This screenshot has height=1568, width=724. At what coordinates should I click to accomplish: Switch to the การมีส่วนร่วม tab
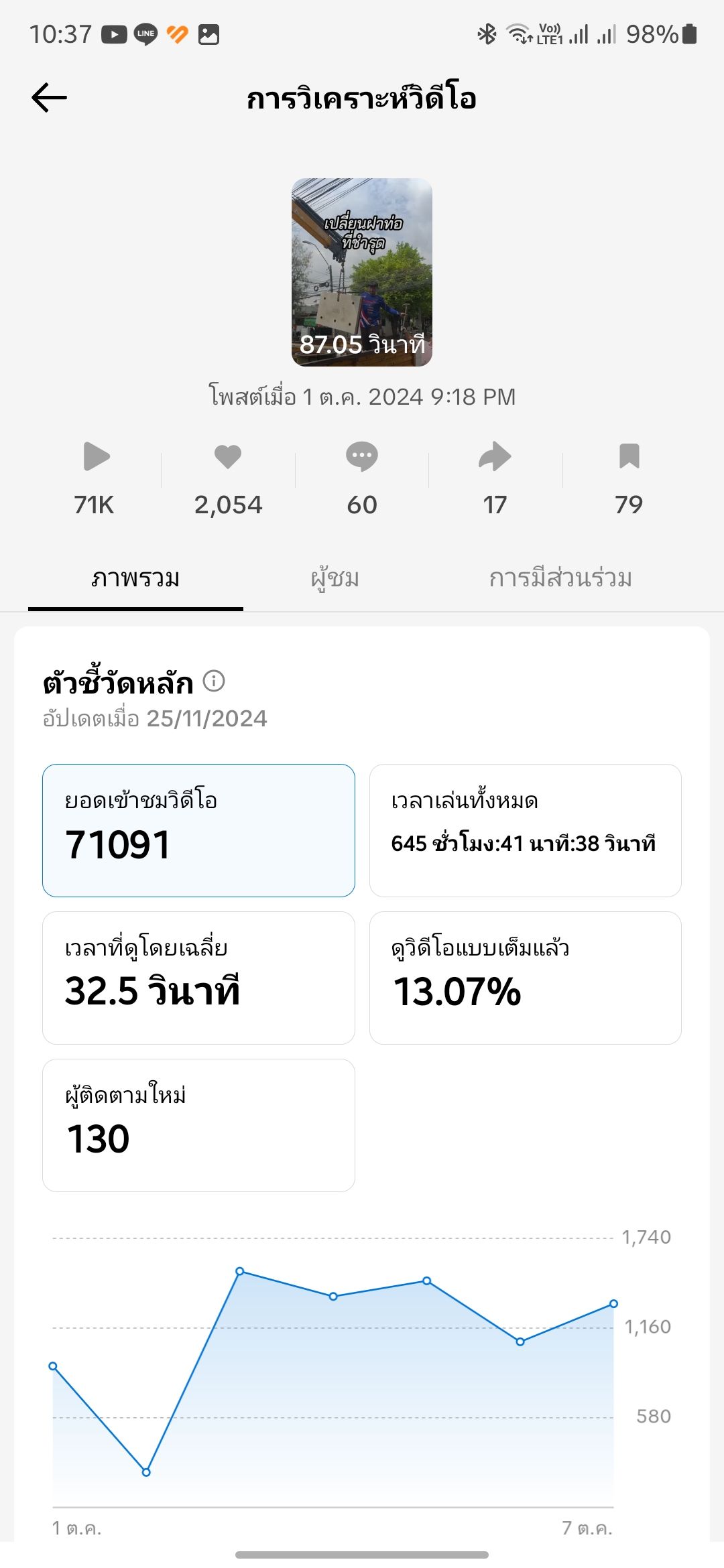coord(560,578)
